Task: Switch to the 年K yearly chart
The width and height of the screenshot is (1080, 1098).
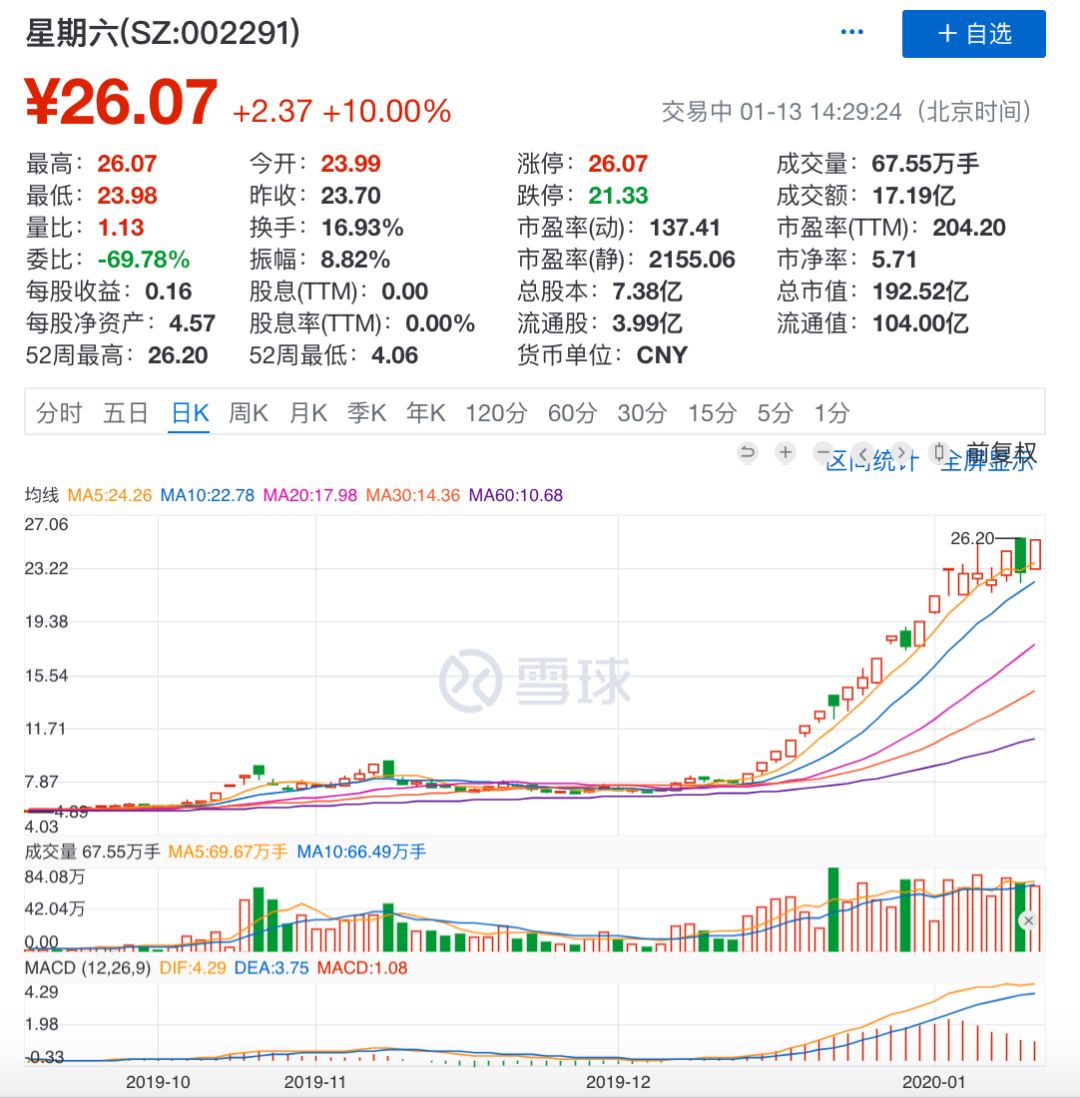Action: click(x=425, y=413)
